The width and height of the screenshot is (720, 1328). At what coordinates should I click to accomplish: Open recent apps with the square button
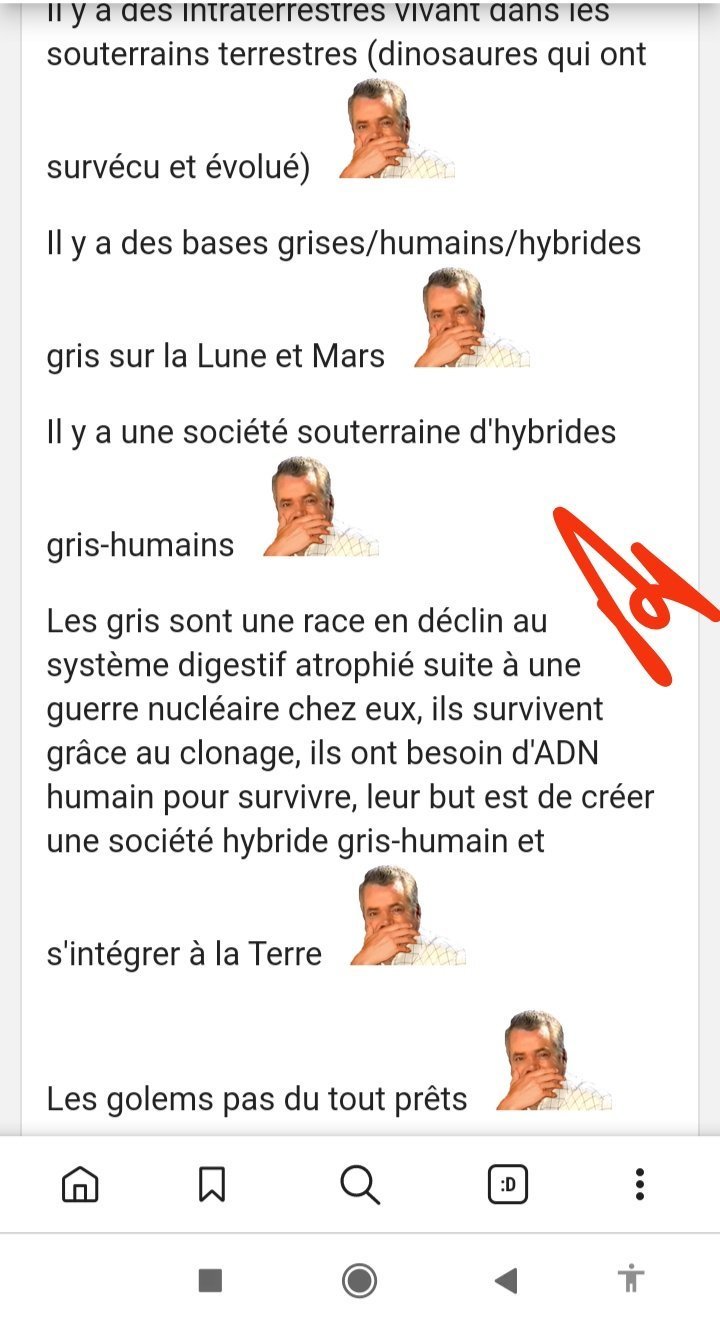click(x=210, y=1280)
